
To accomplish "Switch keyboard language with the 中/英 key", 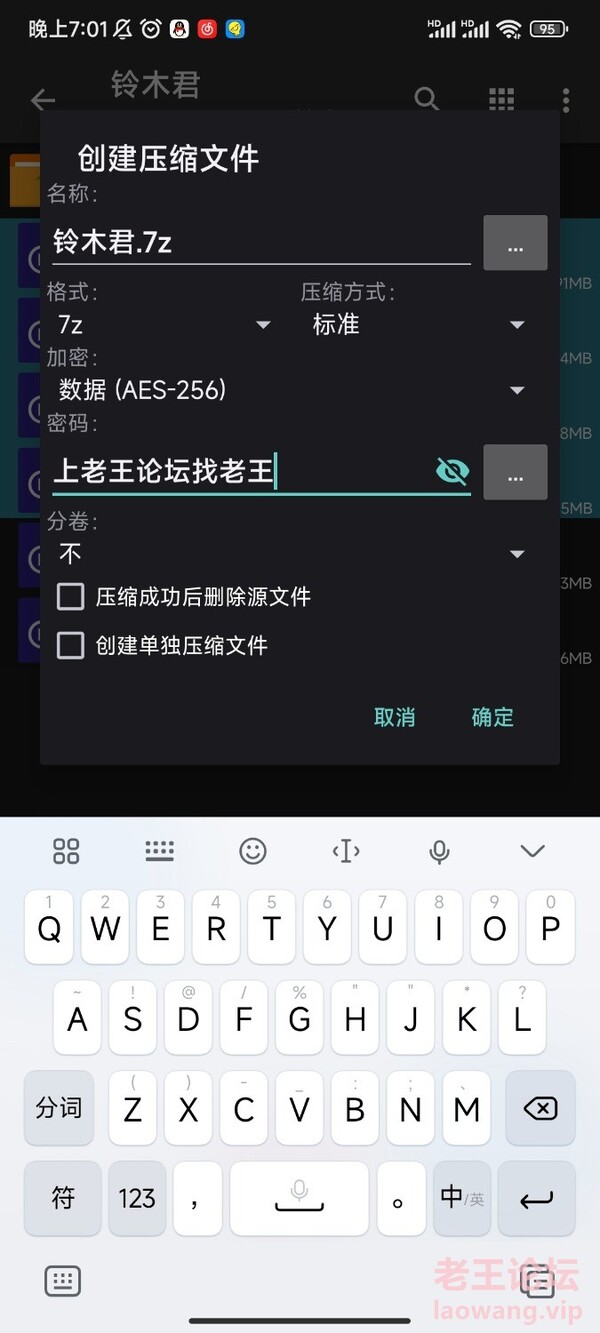I will (462, 1198).
